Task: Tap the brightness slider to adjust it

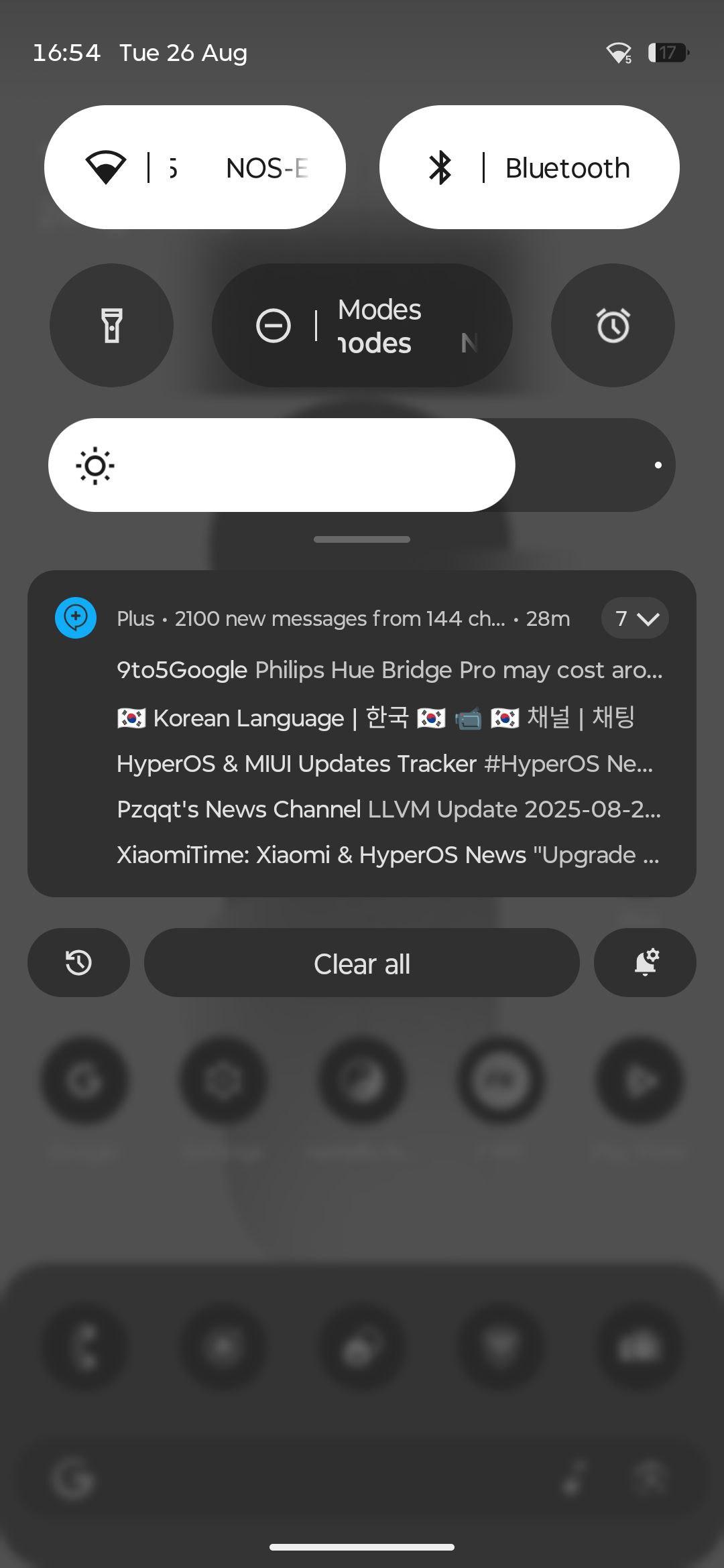Action: pos(362,465)
